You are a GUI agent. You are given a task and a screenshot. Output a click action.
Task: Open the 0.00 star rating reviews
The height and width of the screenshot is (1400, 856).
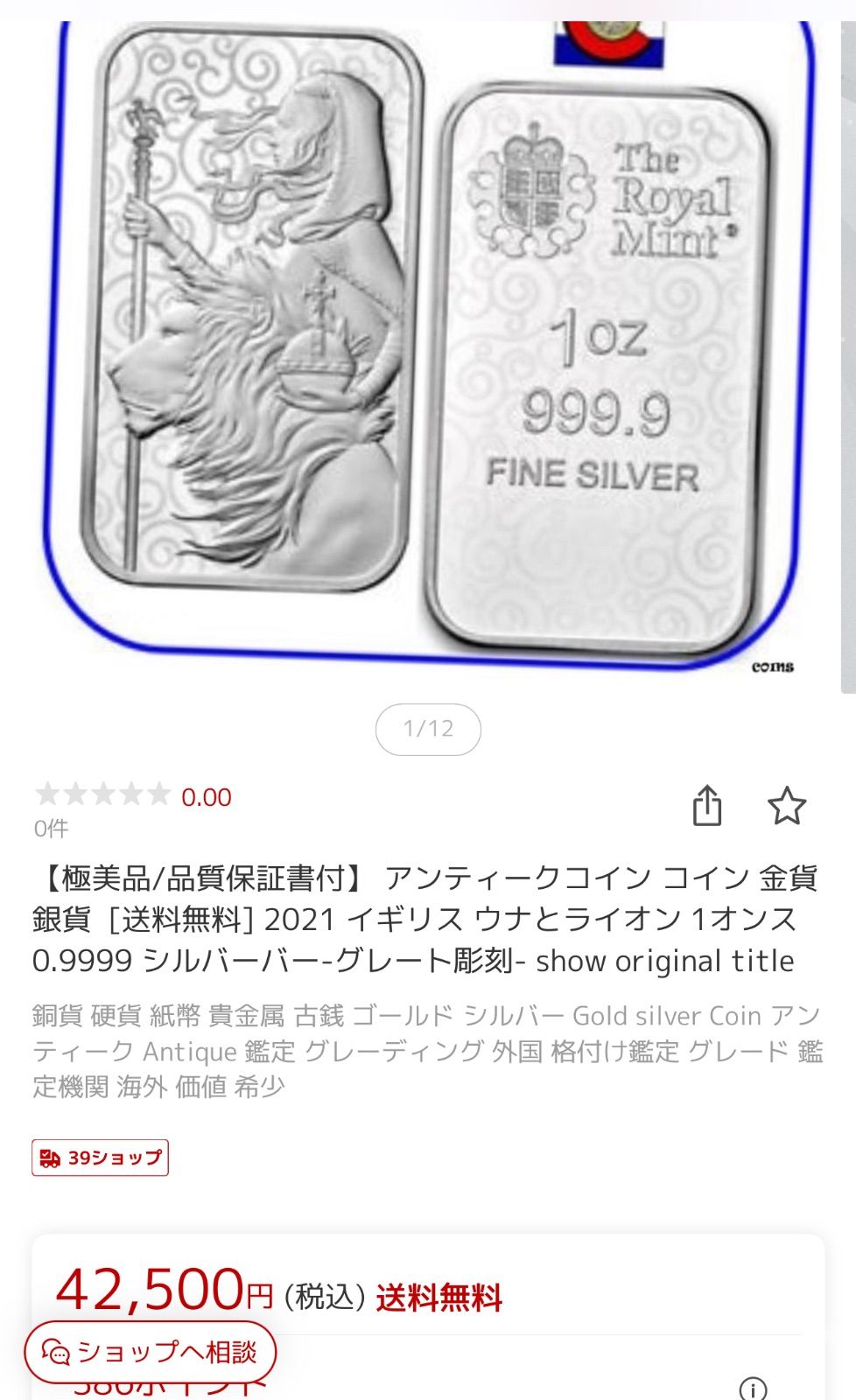133,795
